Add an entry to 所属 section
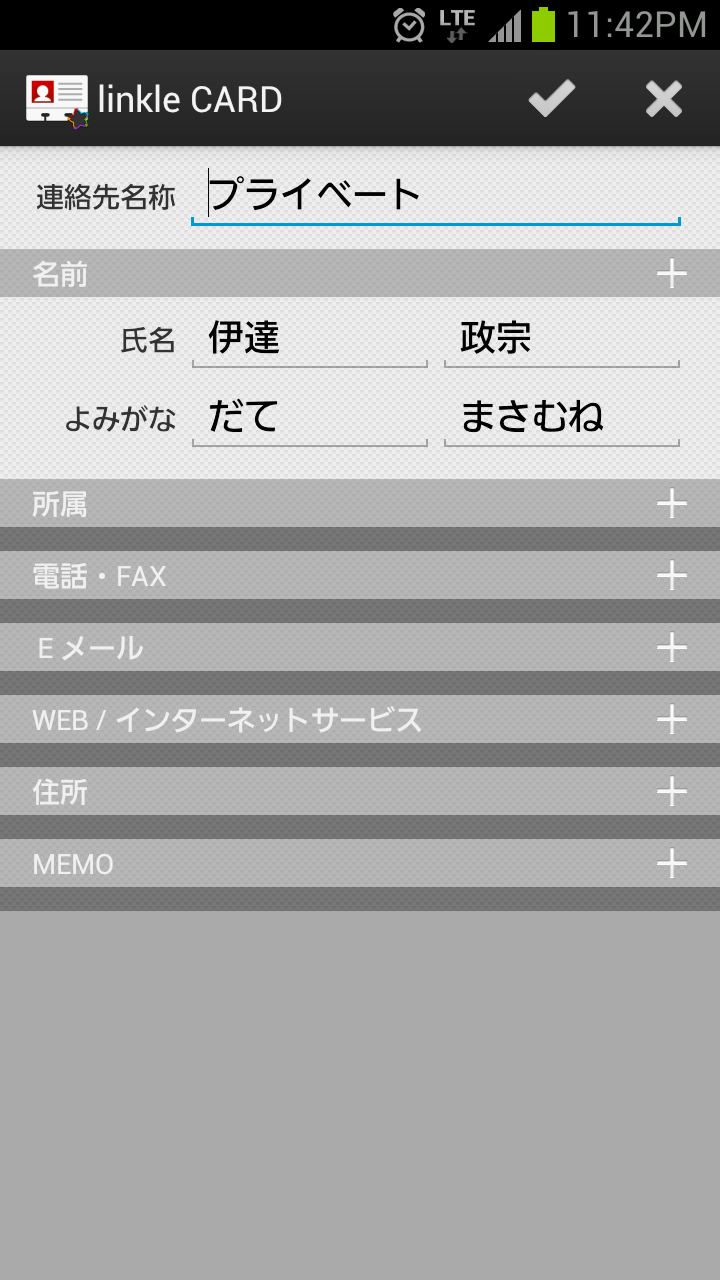This screenshot has height=1280, width=720. [x=672, y=504]
